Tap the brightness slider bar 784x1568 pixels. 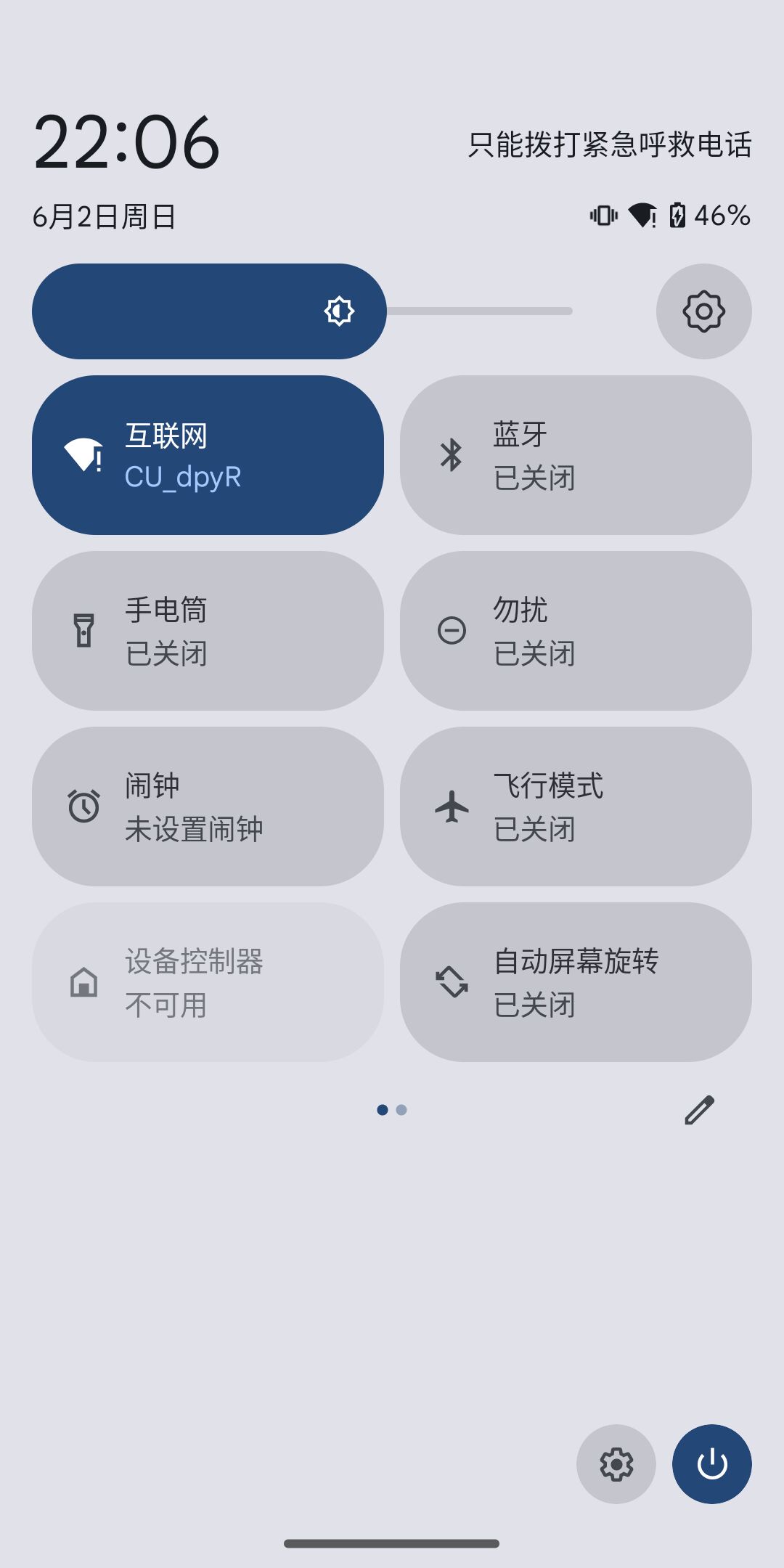pyautogui.click(x=302, y=311)
